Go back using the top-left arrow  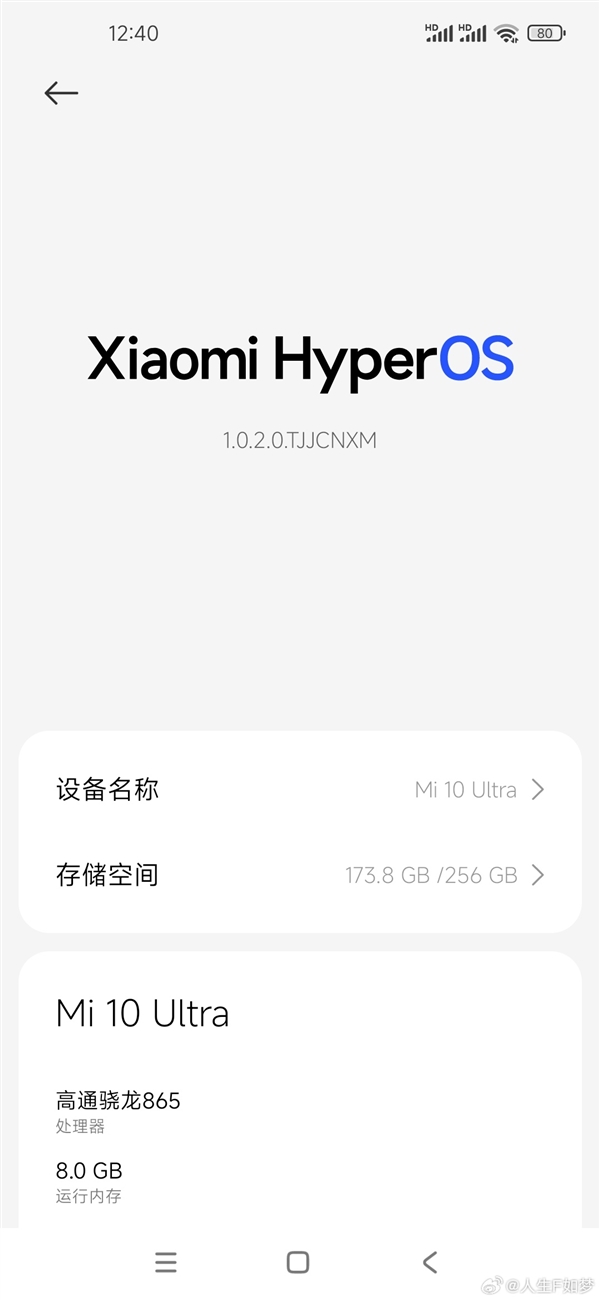pyautogui.click(x=61, y=93)
